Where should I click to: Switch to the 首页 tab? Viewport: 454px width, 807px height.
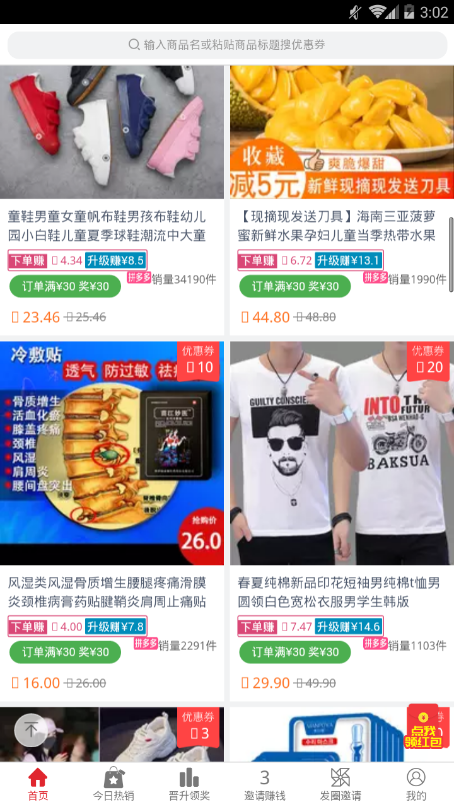[x=38, y=784]
